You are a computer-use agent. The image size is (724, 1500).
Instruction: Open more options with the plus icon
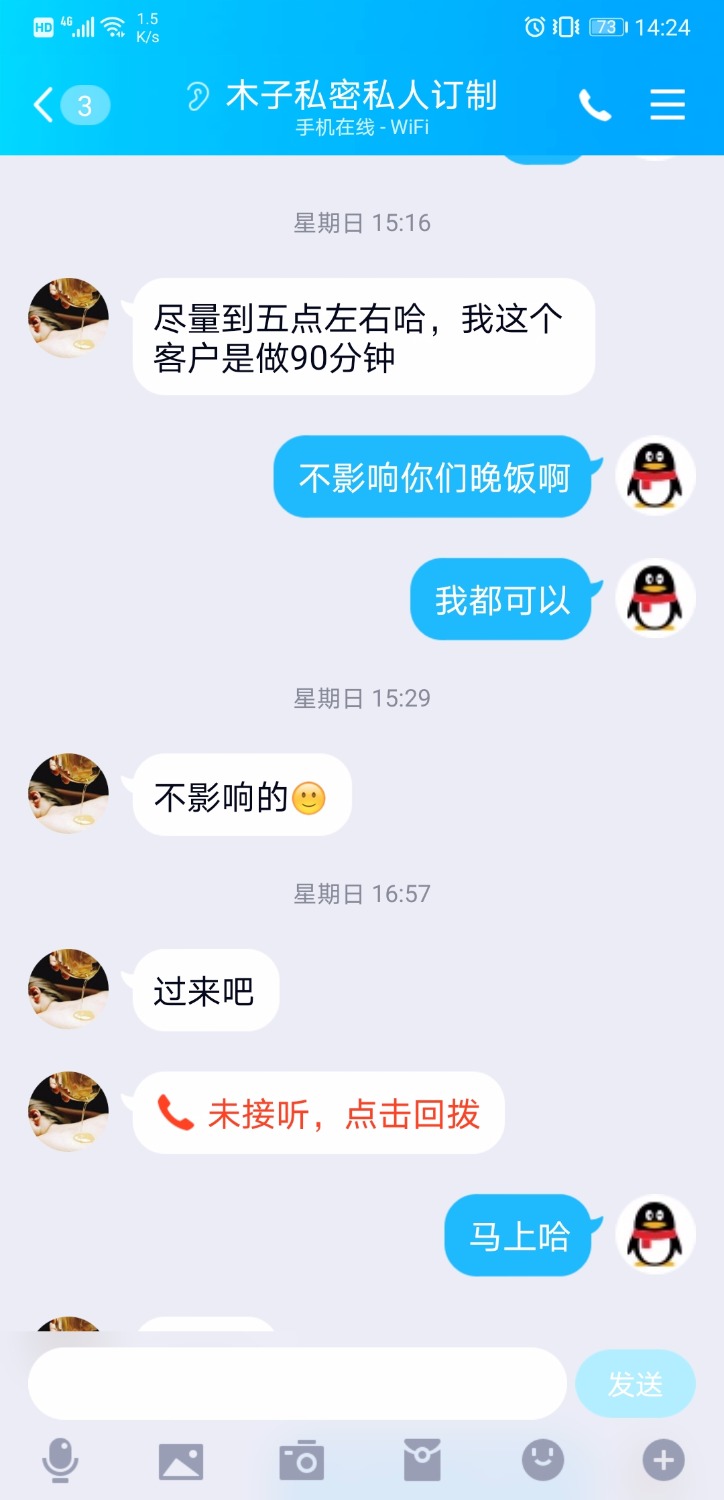click(662, 1459)
